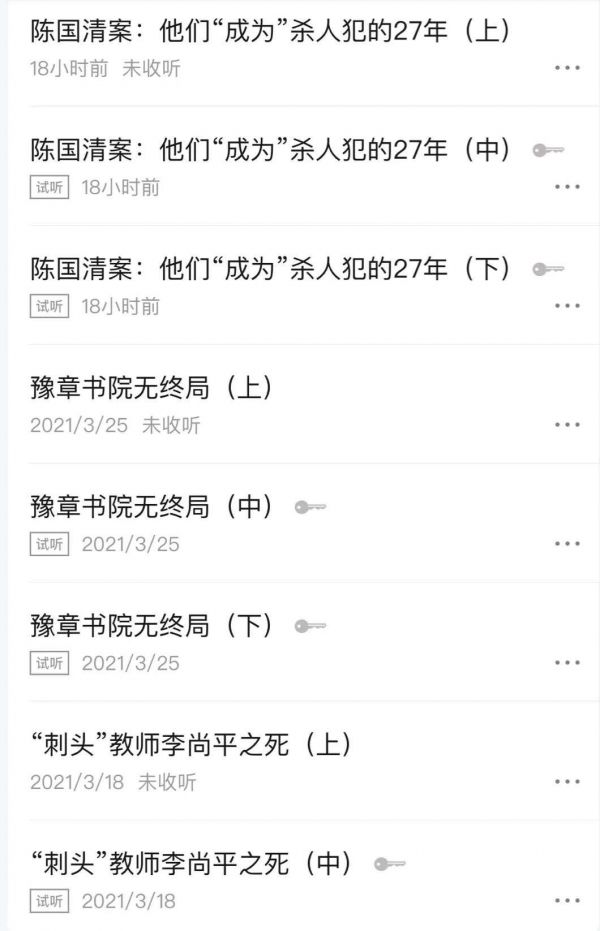Play locked episode 陈国清案 (中)
Image resolution: width=600 pixels, height=931 pixels.
click(270, 151)
